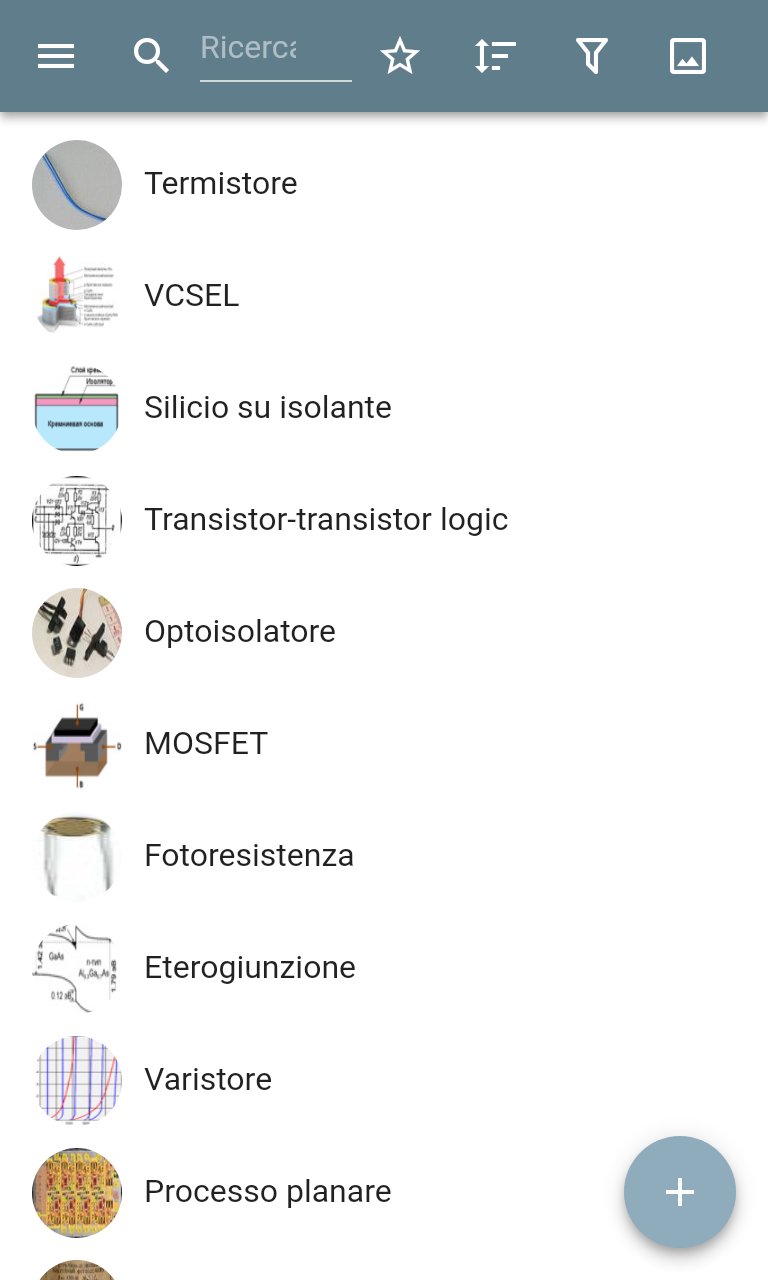
Task: View the Varistore item
Action: tap(384, 1080)
